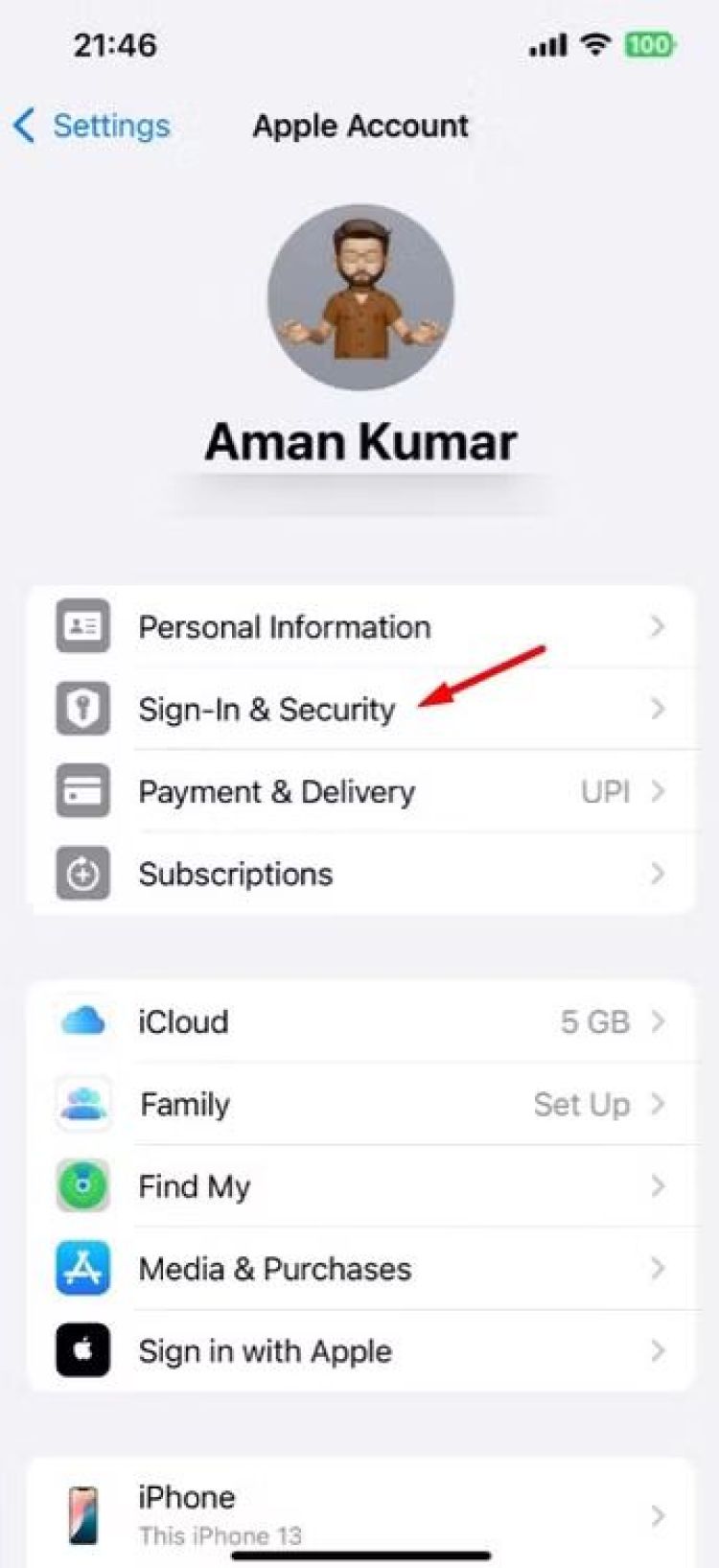The width and height of the screenshot is (719, 1568).
Task: Open Media & Purchases
Action: (360, 1270)
